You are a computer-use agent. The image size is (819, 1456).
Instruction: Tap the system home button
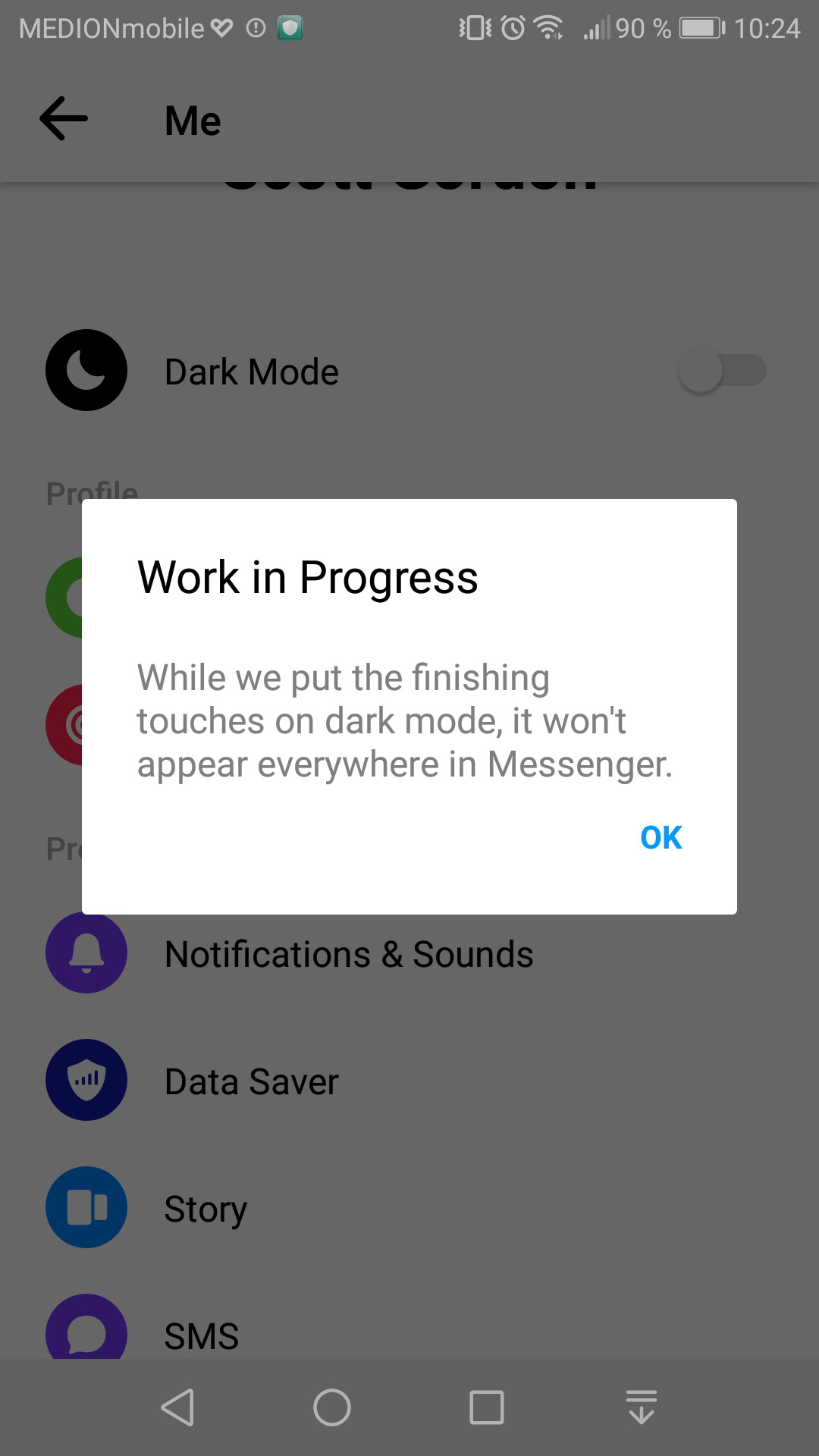pos(332,1408)
